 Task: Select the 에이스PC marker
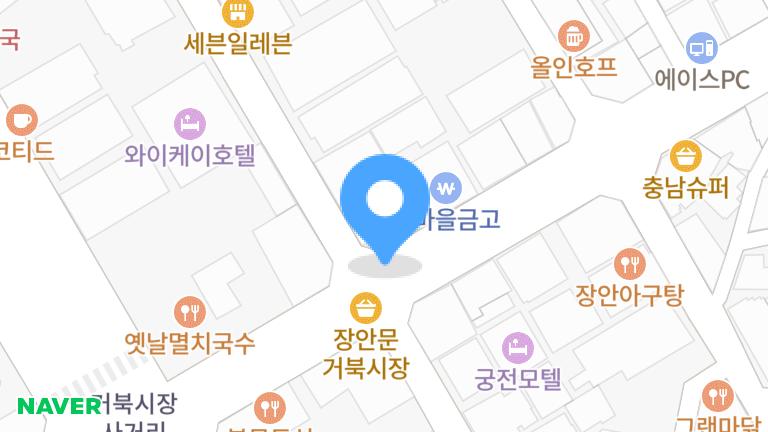pyautogui.click(x=702, y=48)
